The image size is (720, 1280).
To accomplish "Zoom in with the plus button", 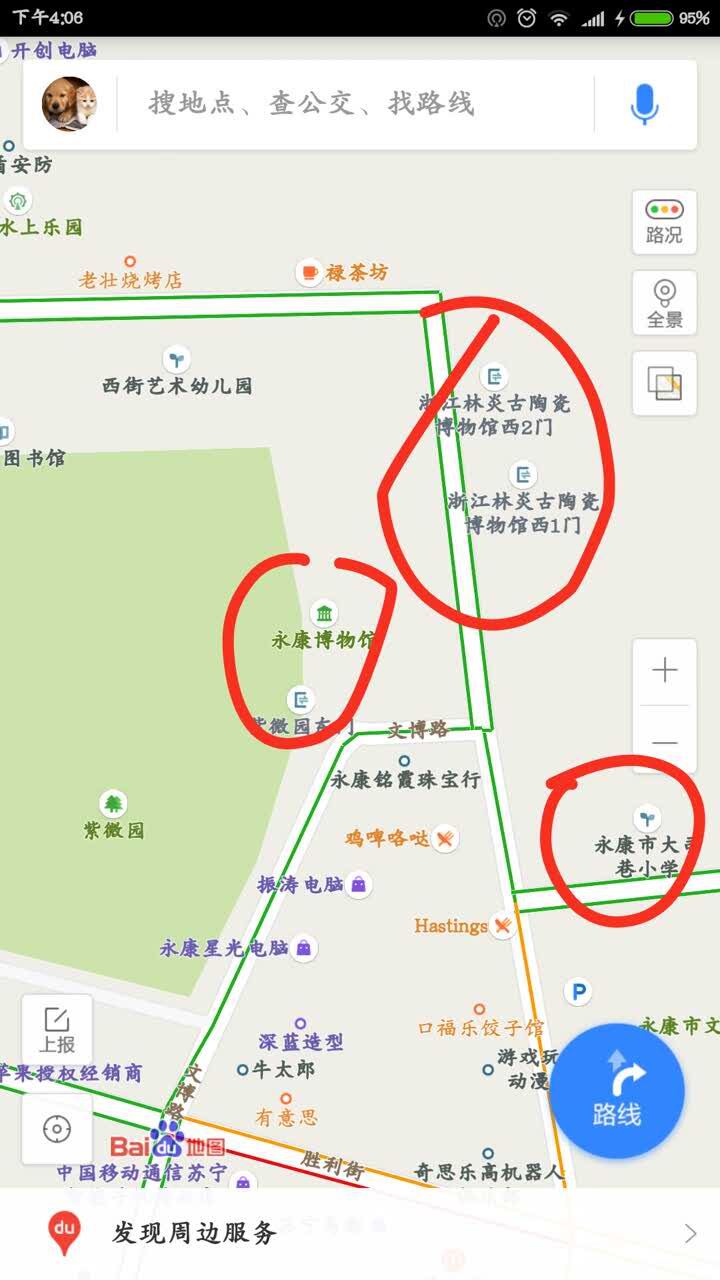I will (664, 671).
